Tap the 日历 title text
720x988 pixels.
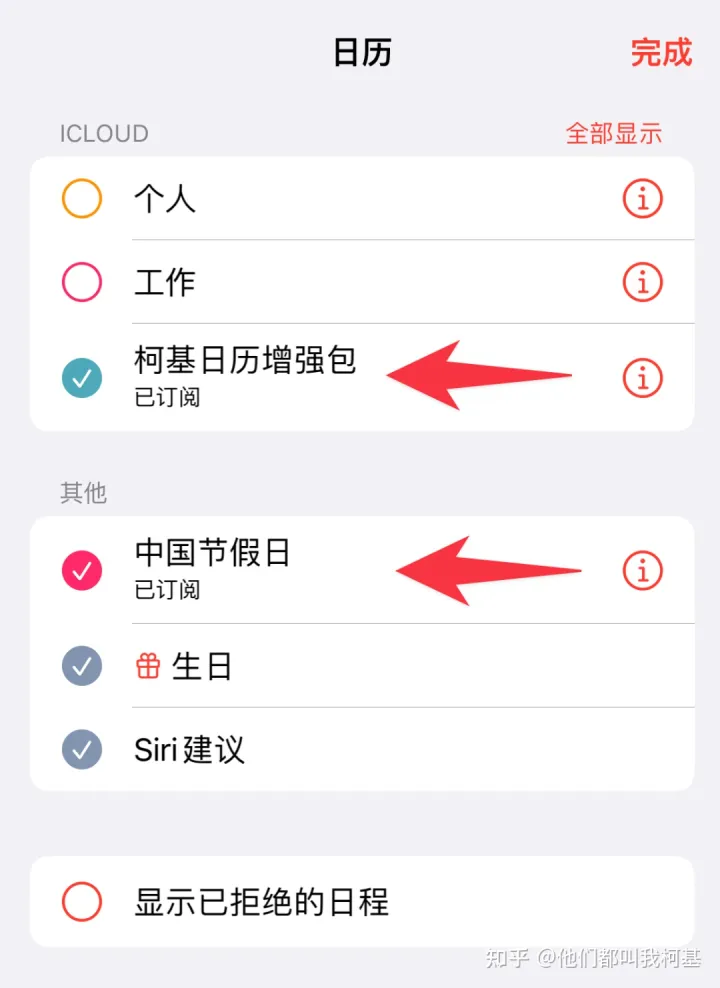pos(363,52)
